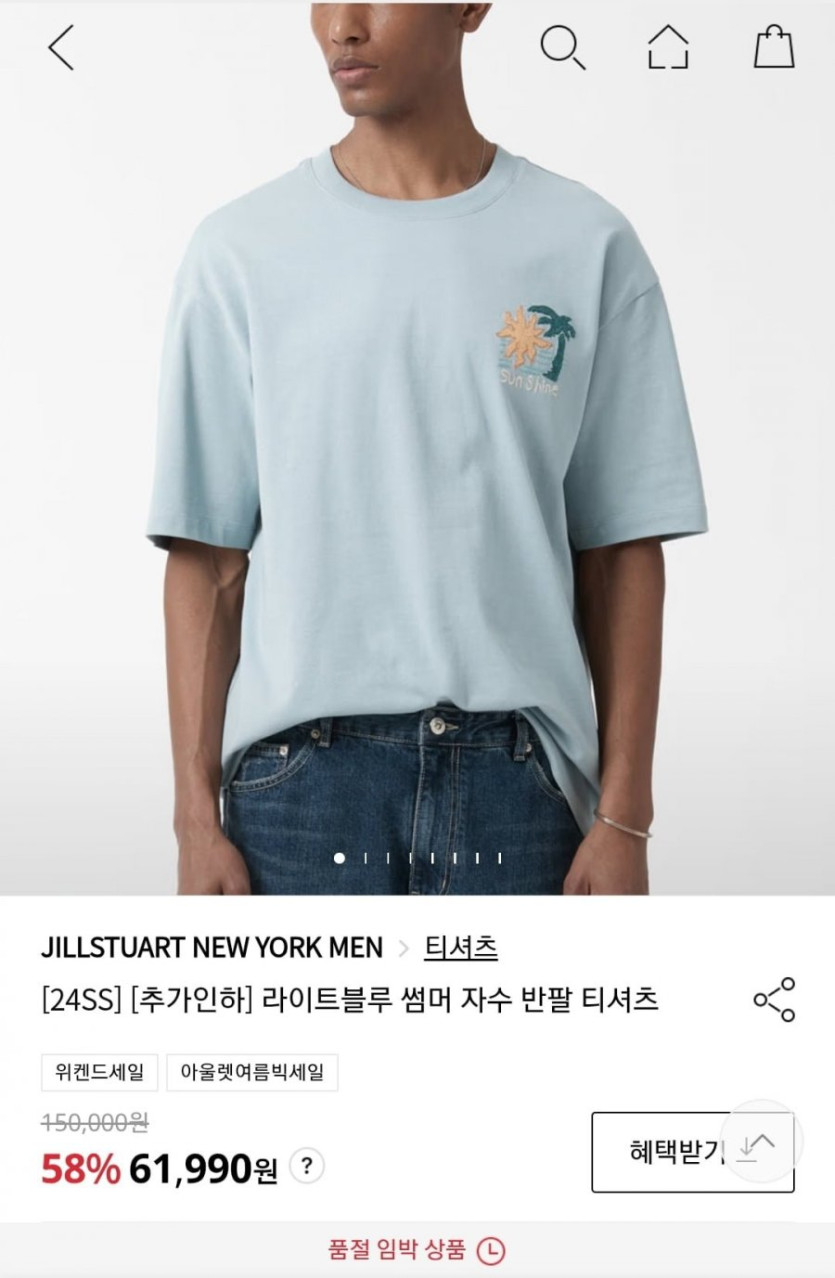Go to the shop home page
The image size is (835, 1278).
[x=668, y=47]
